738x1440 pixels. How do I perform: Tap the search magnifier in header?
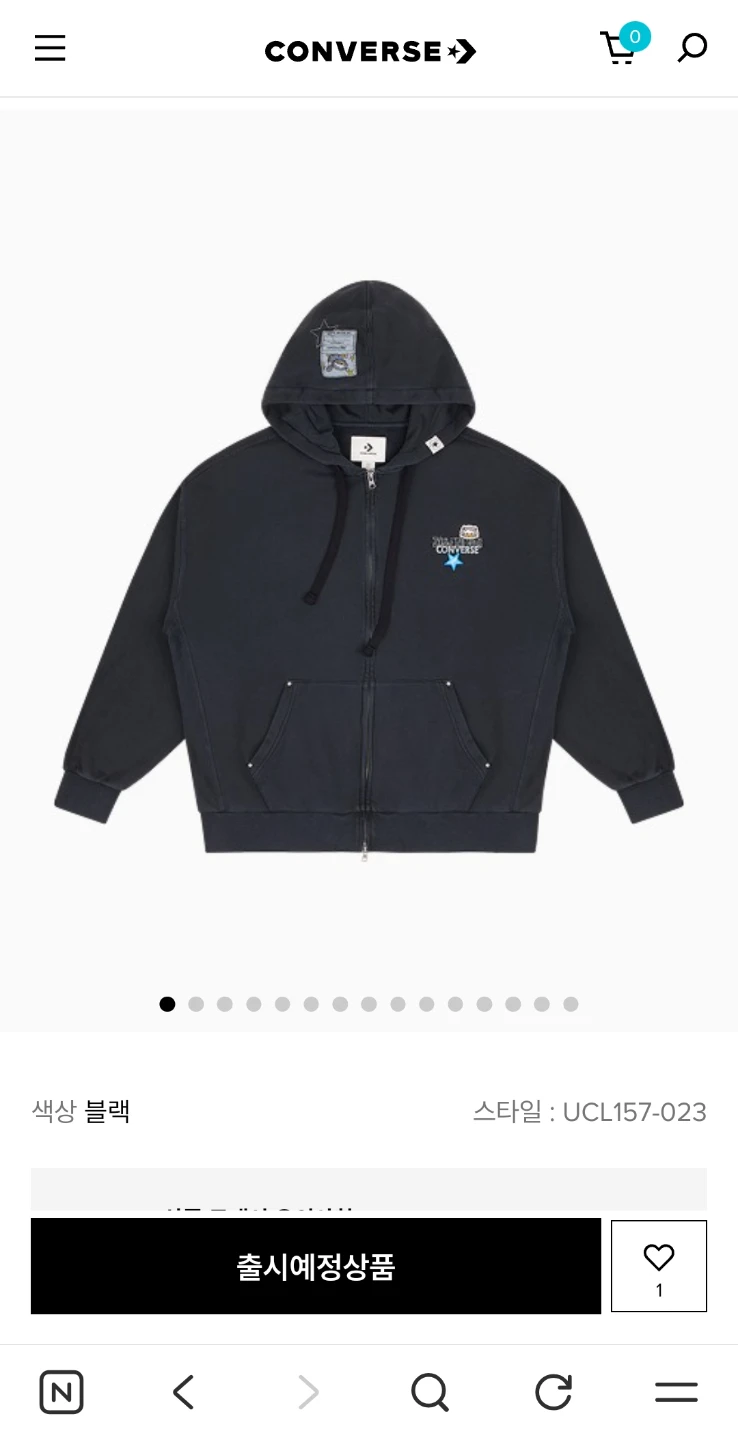692,48
